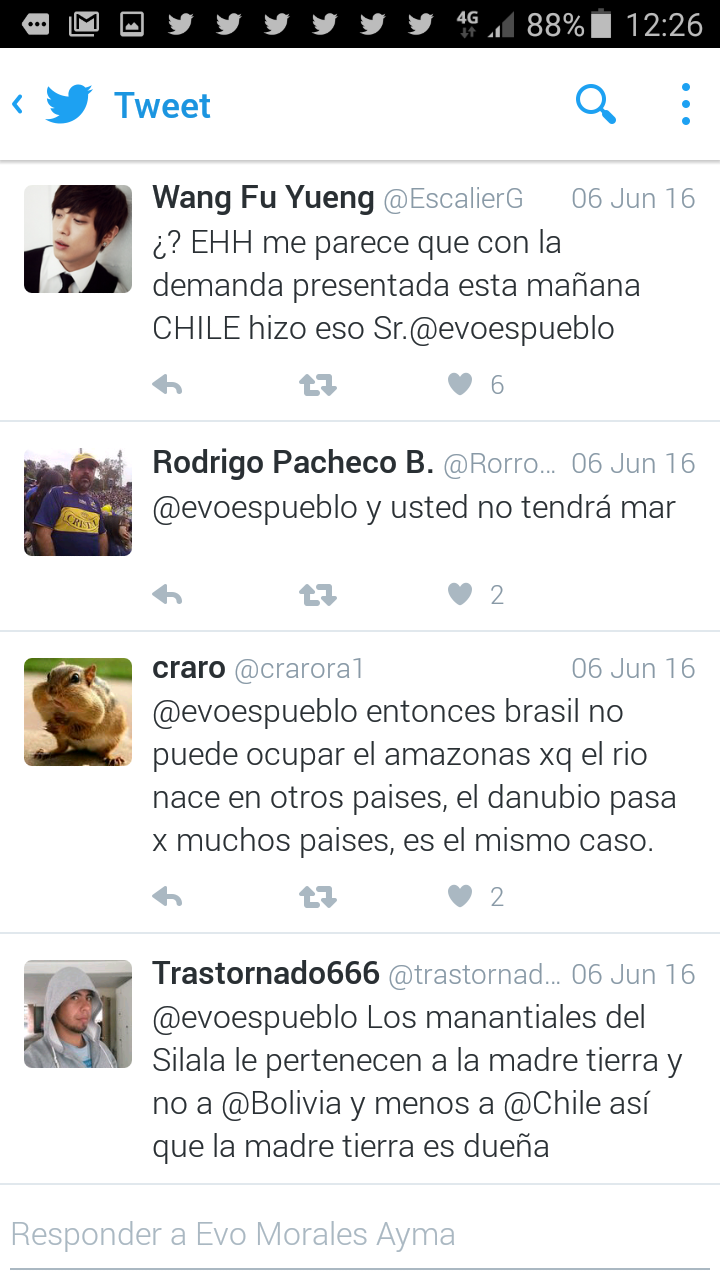This screenshot has width=720, height=1280.
Task: Tap the Responder a Evo Morales Ayma field
Action: click(360, 1234)
